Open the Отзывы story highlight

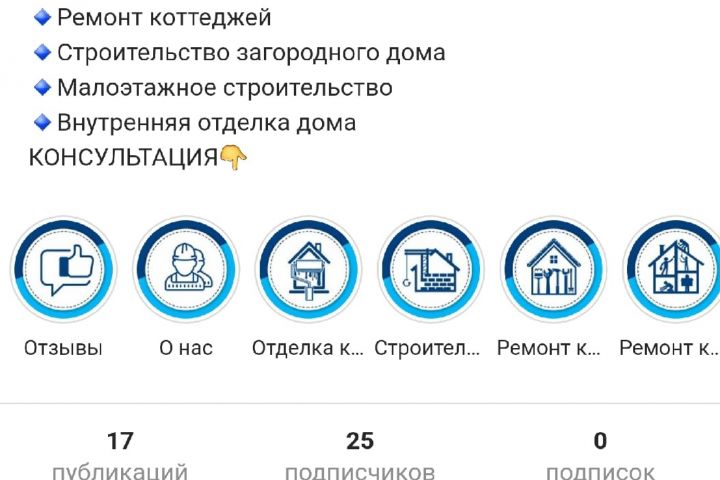click(63, 269)
